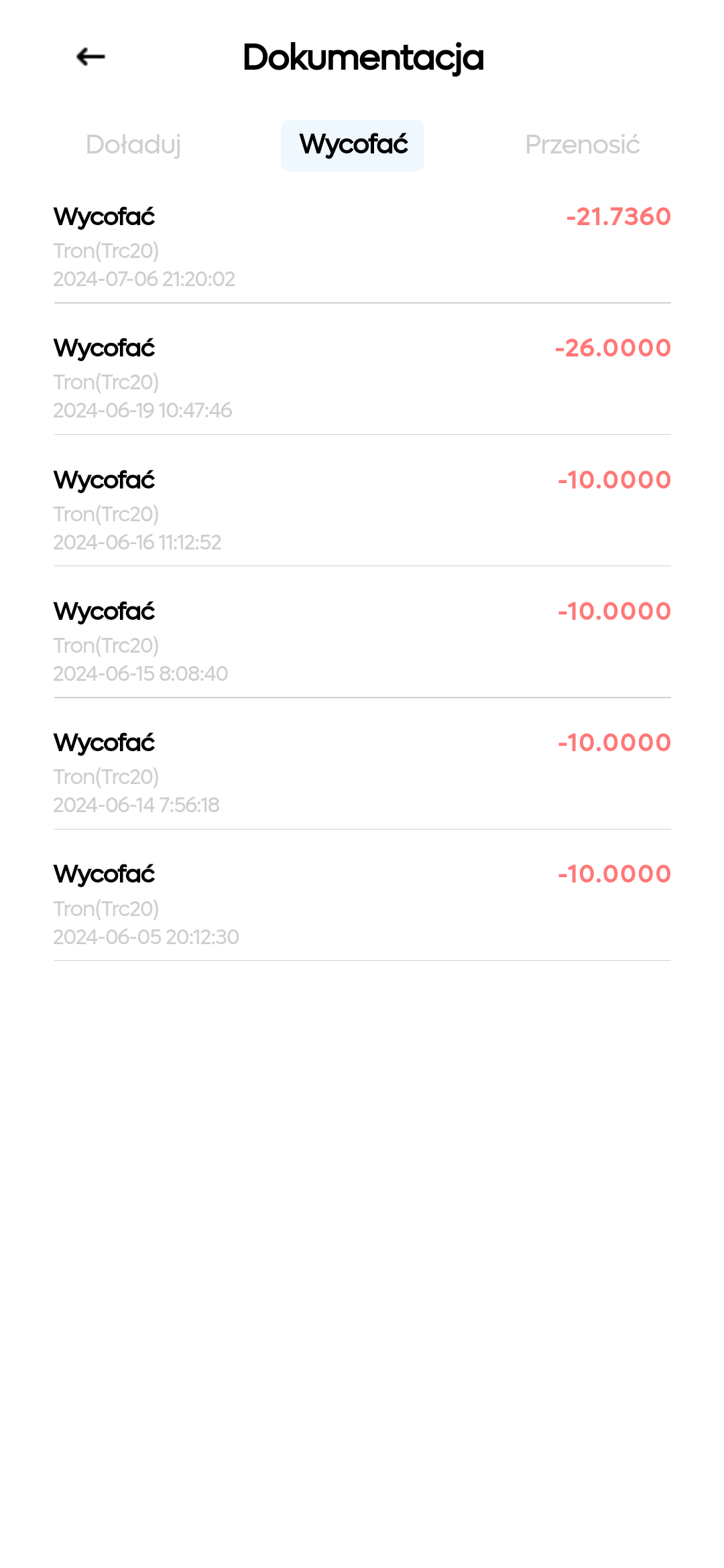View the withdrawal dated 2024-06-16
This screenshot has height=1568, width=724.
(362, 510)
